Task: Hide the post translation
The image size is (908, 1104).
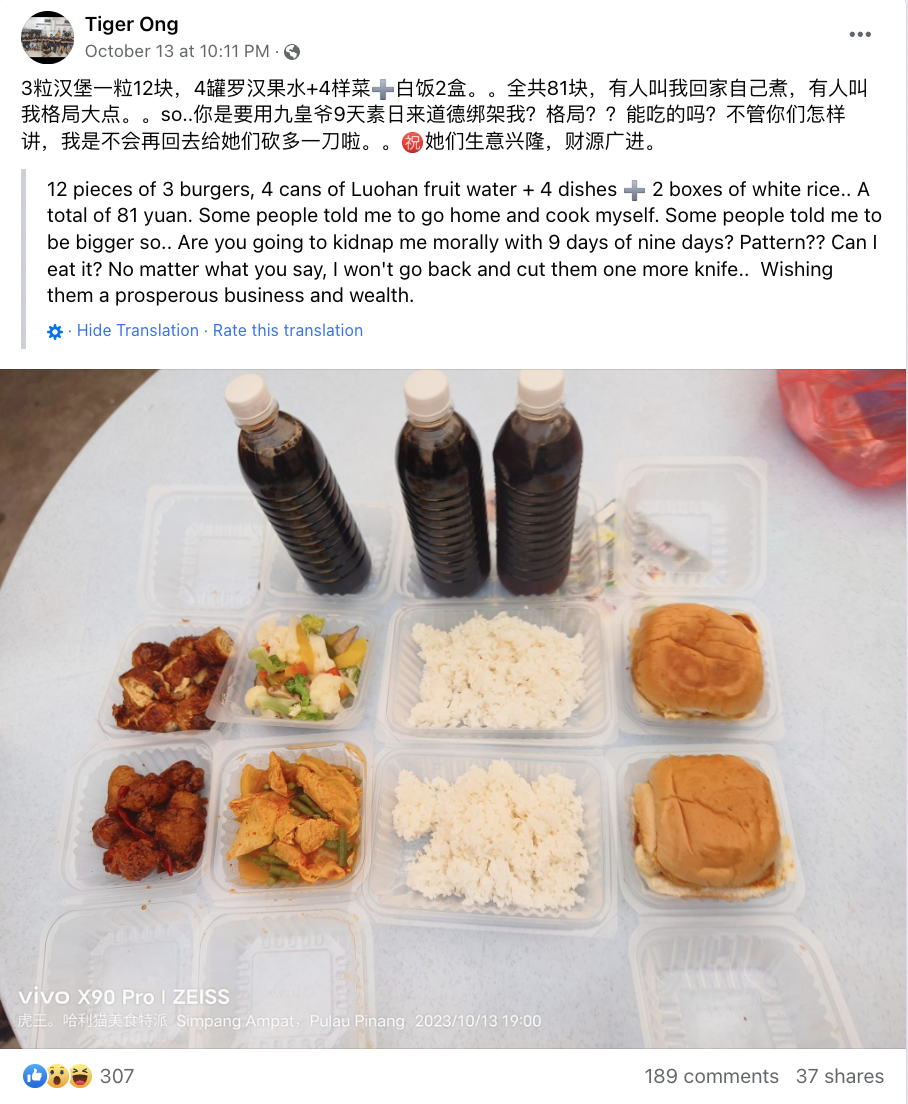Action: 138,330
